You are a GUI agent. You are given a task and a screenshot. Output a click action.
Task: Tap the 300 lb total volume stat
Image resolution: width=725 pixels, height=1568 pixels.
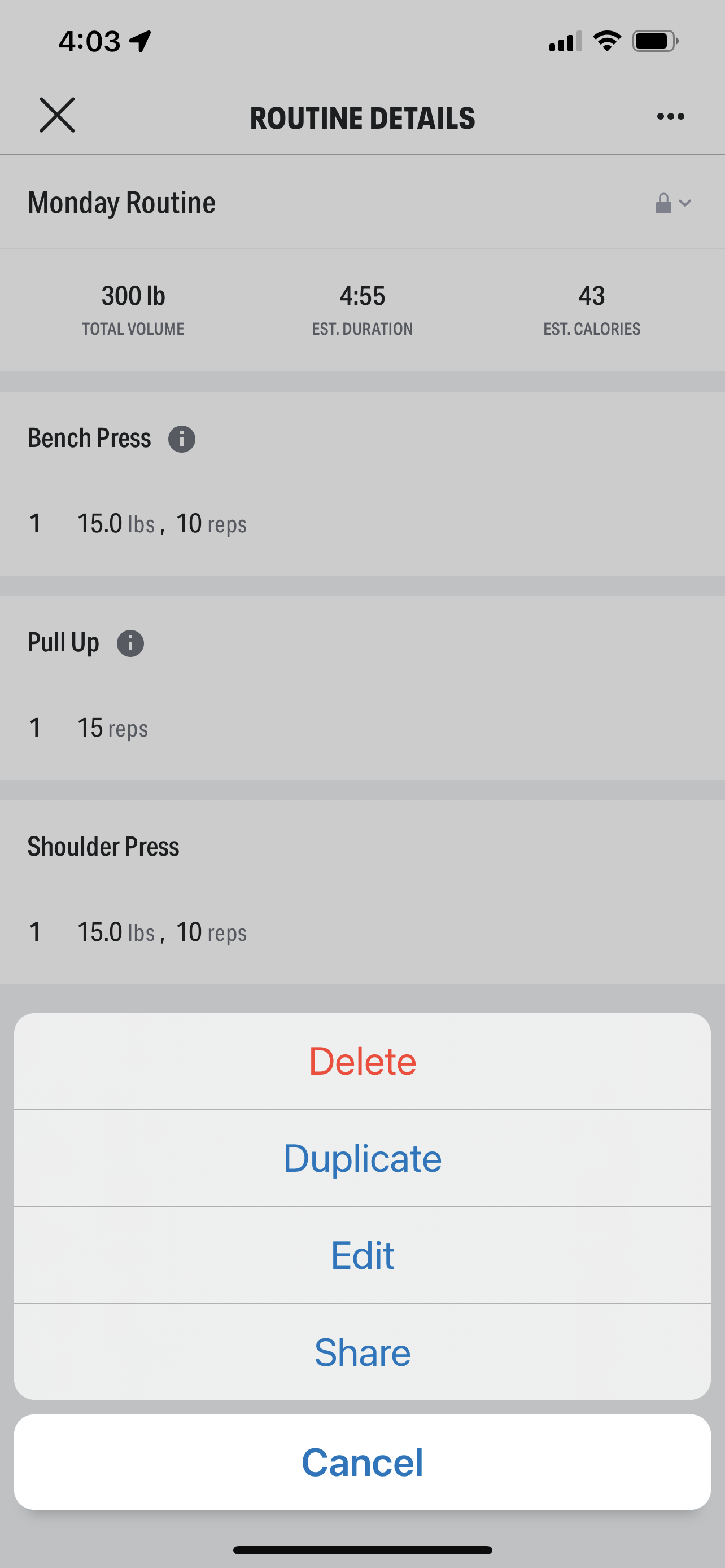click(132, 295)
